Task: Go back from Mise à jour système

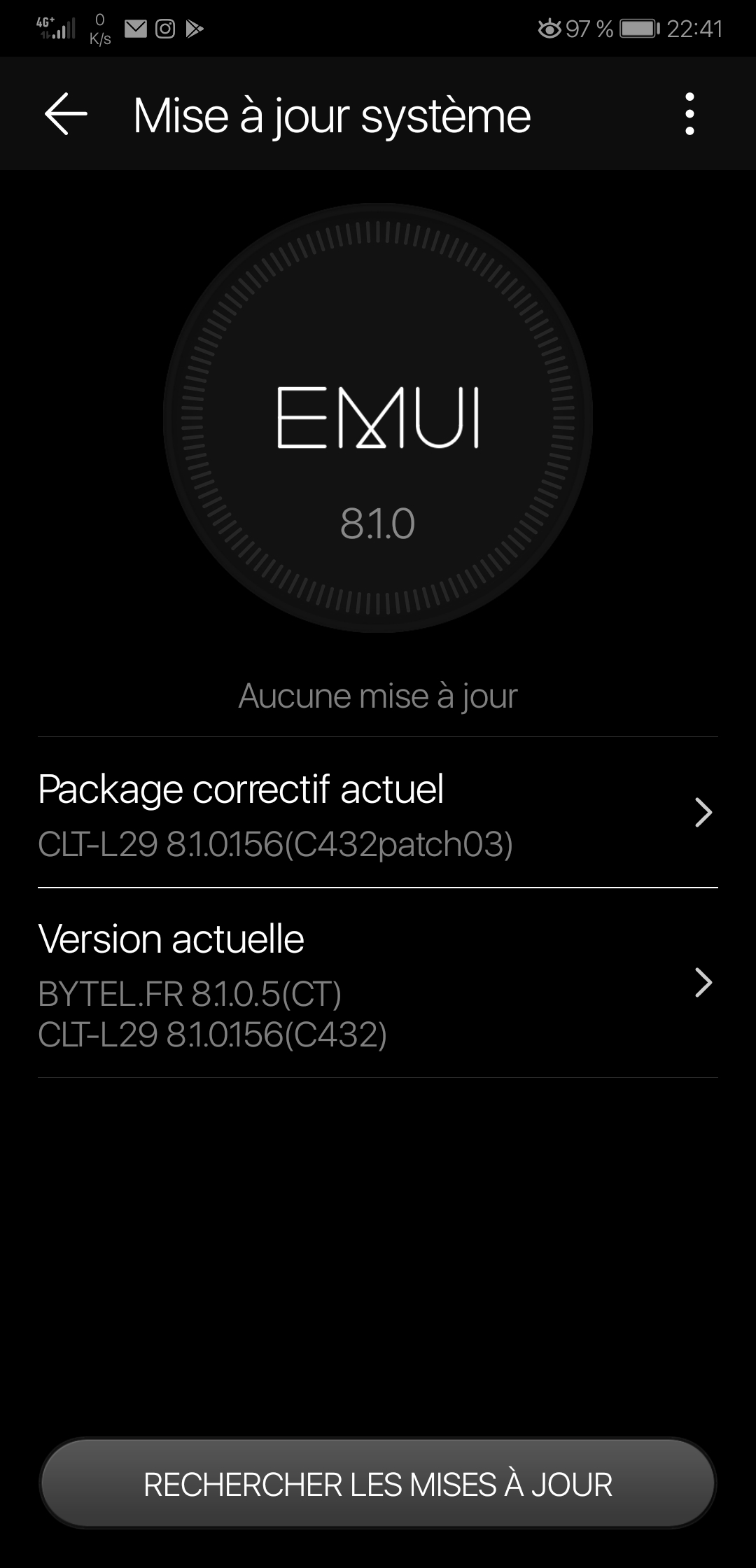Action: click(x=66, y=114)
